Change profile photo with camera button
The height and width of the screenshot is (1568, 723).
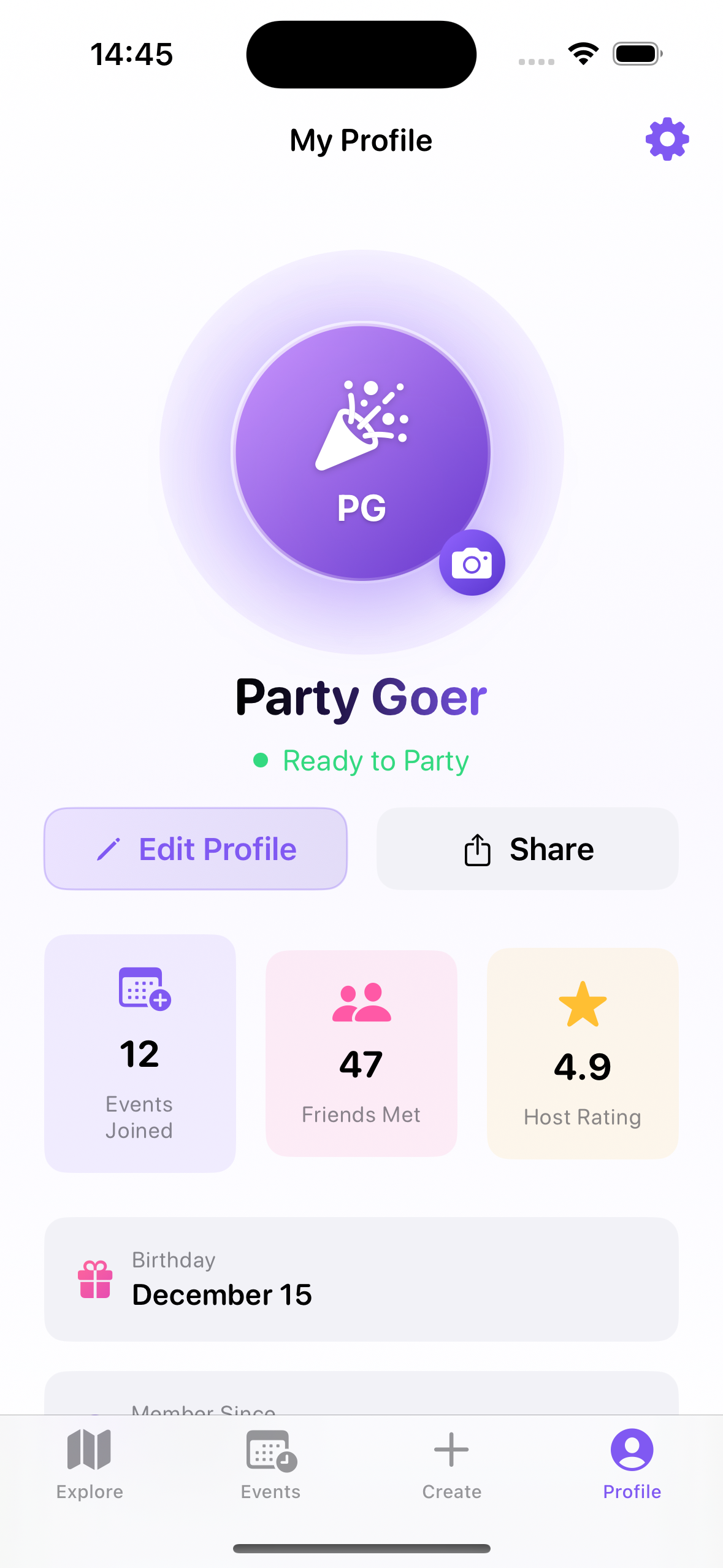[x=472, y=563]
